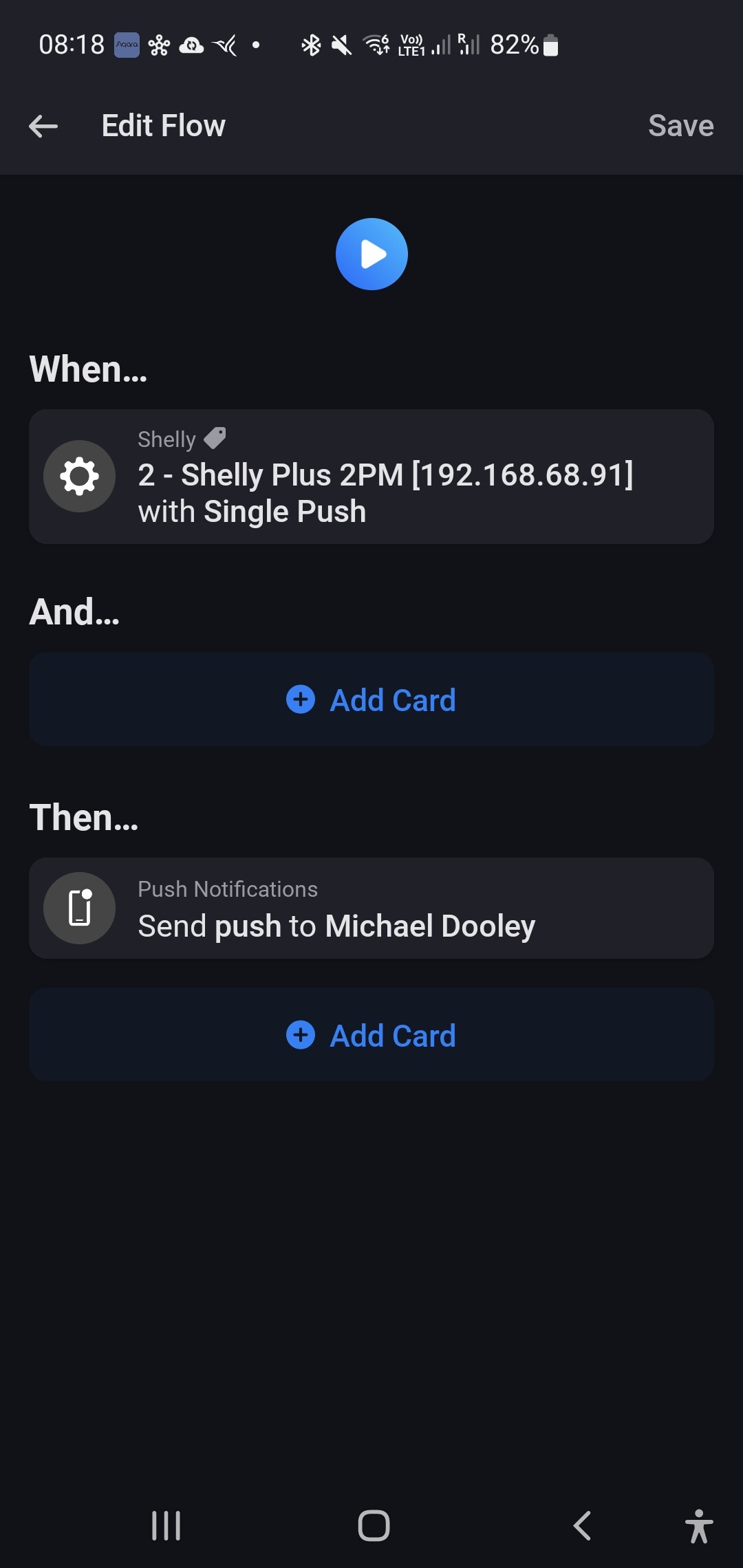Save the edited flow
Screen dimensions: 743x1568
(x=680, y=126)
